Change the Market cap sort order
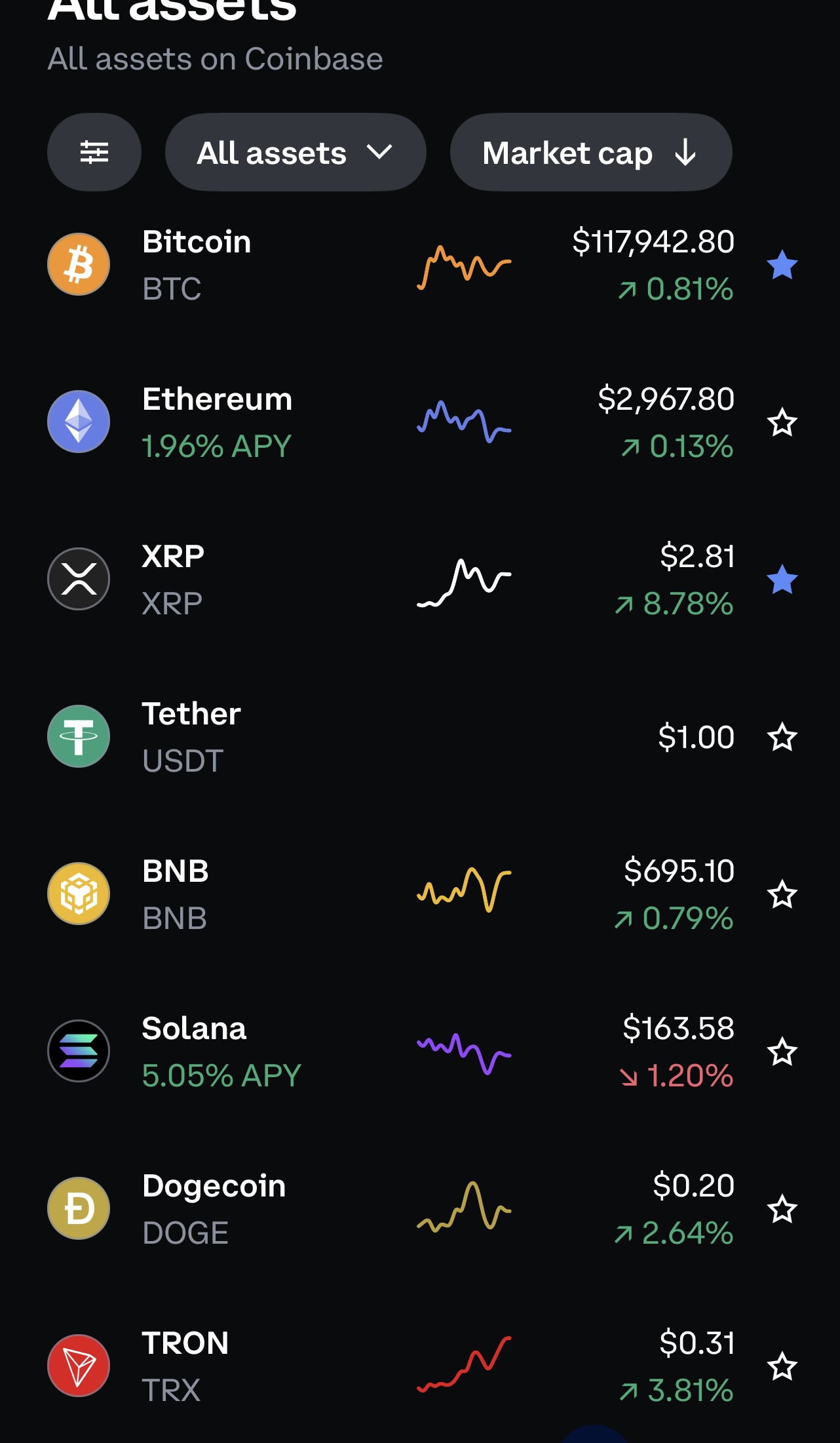This screenshot has height=1443, width=840. (591, 152)
